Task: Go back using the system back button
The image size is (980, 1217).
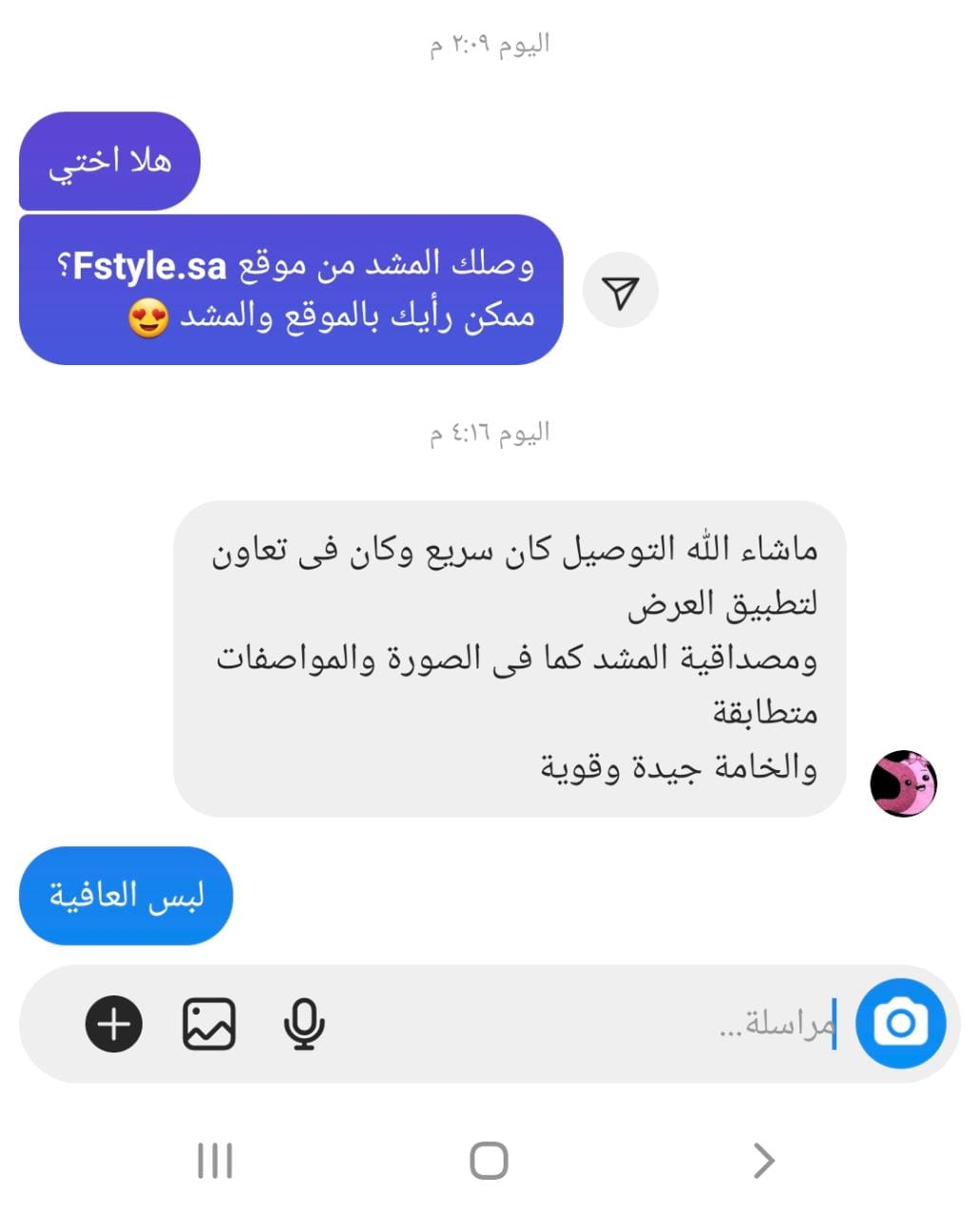Action: point(763,1161)
